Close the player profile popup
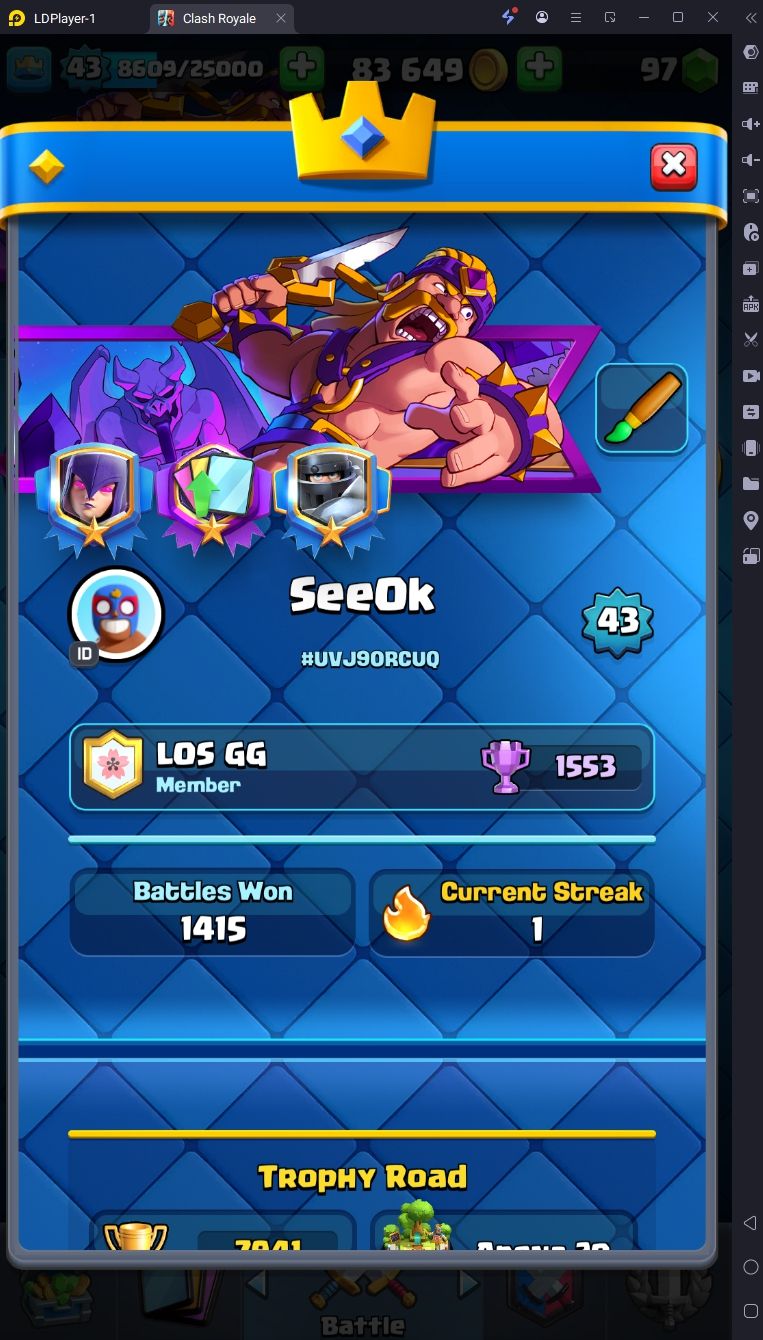 click(673, 166)
